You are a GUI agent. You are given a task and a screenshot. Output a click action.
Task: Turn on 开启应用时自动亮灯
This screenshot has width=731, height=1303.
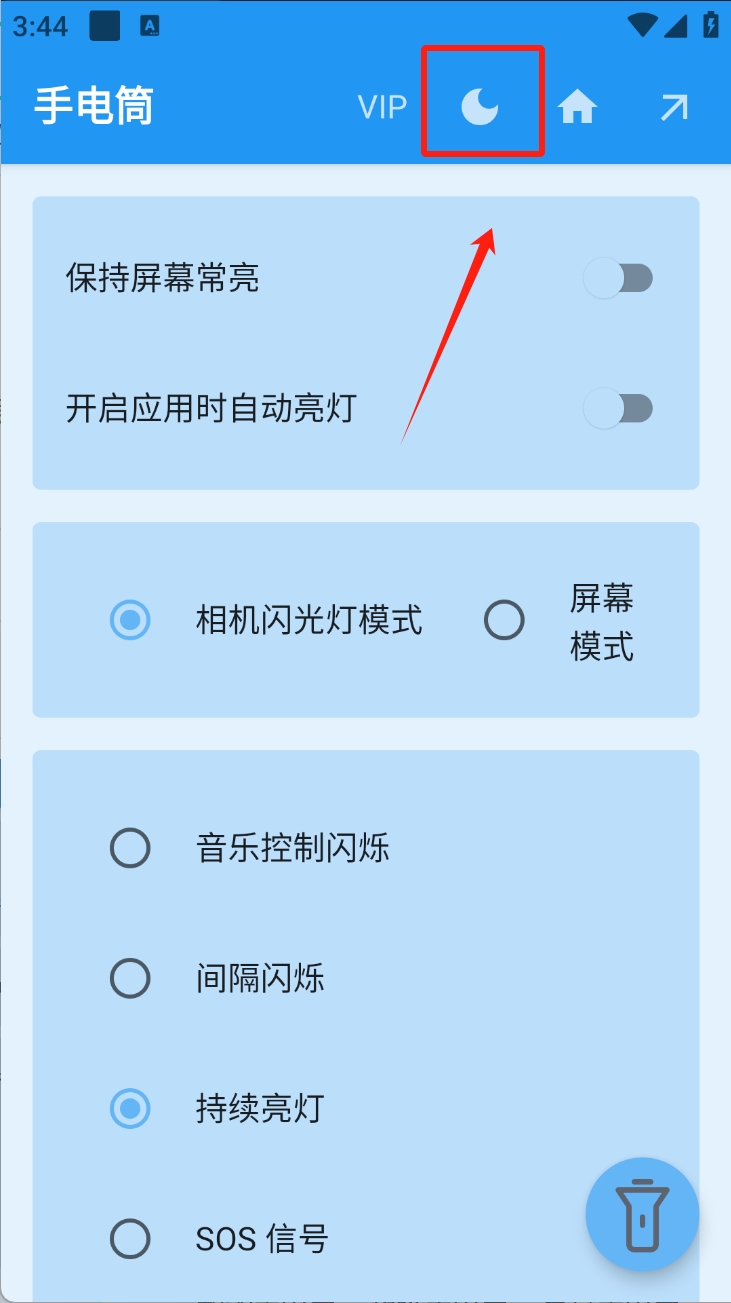[618, 408]
